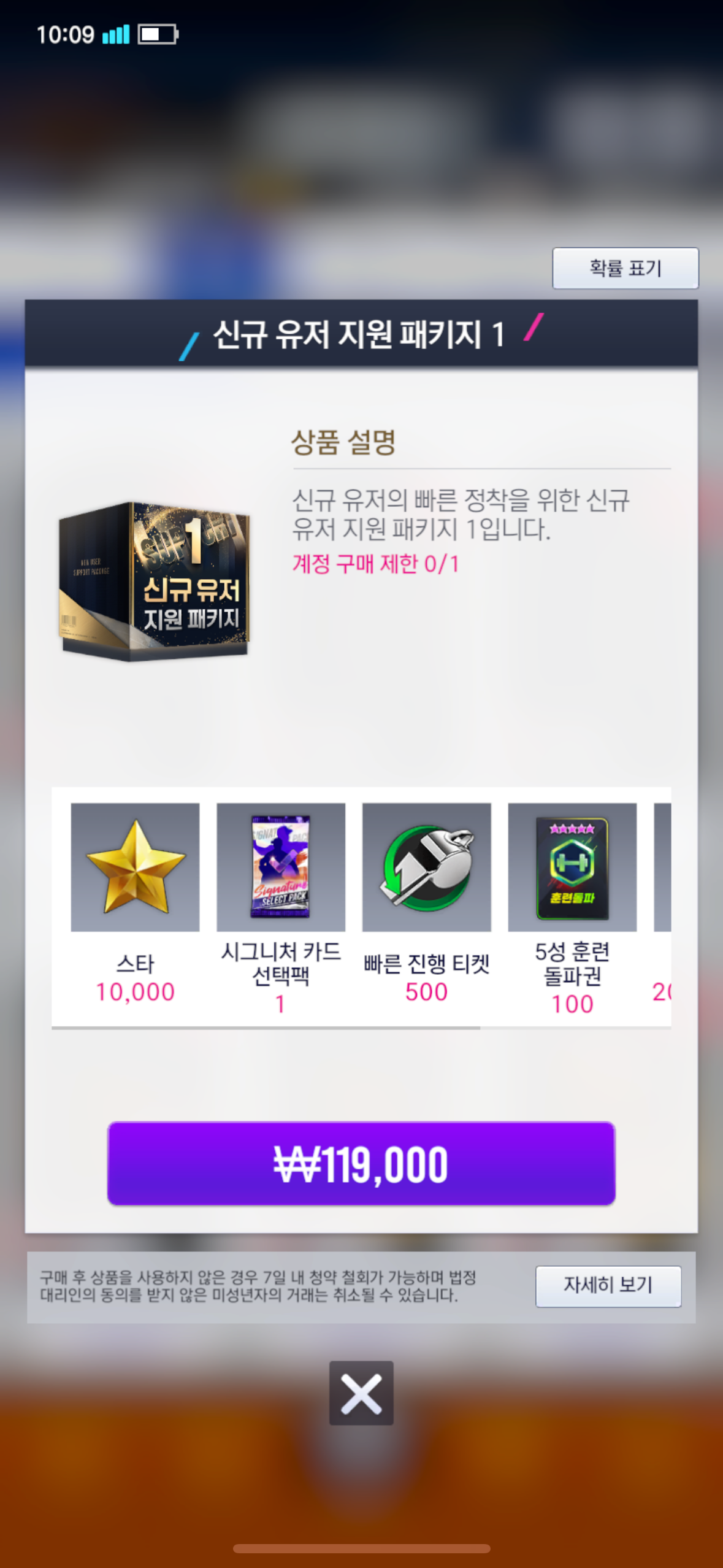Close the package dialog
The image size is (723, 1568).
tap(361, 1393)
